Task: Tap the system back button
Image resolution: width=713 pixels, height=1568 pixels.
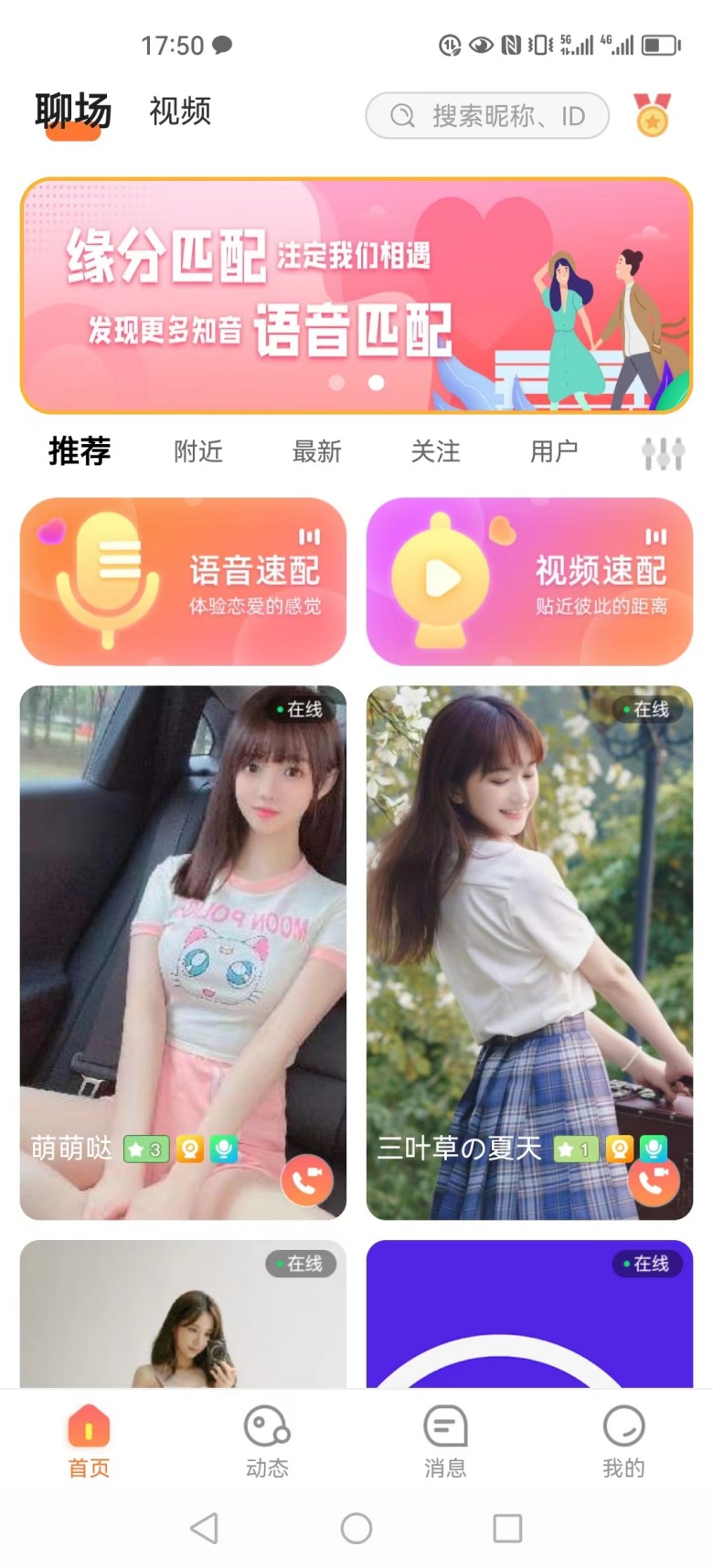Action: click(204, 1528)
